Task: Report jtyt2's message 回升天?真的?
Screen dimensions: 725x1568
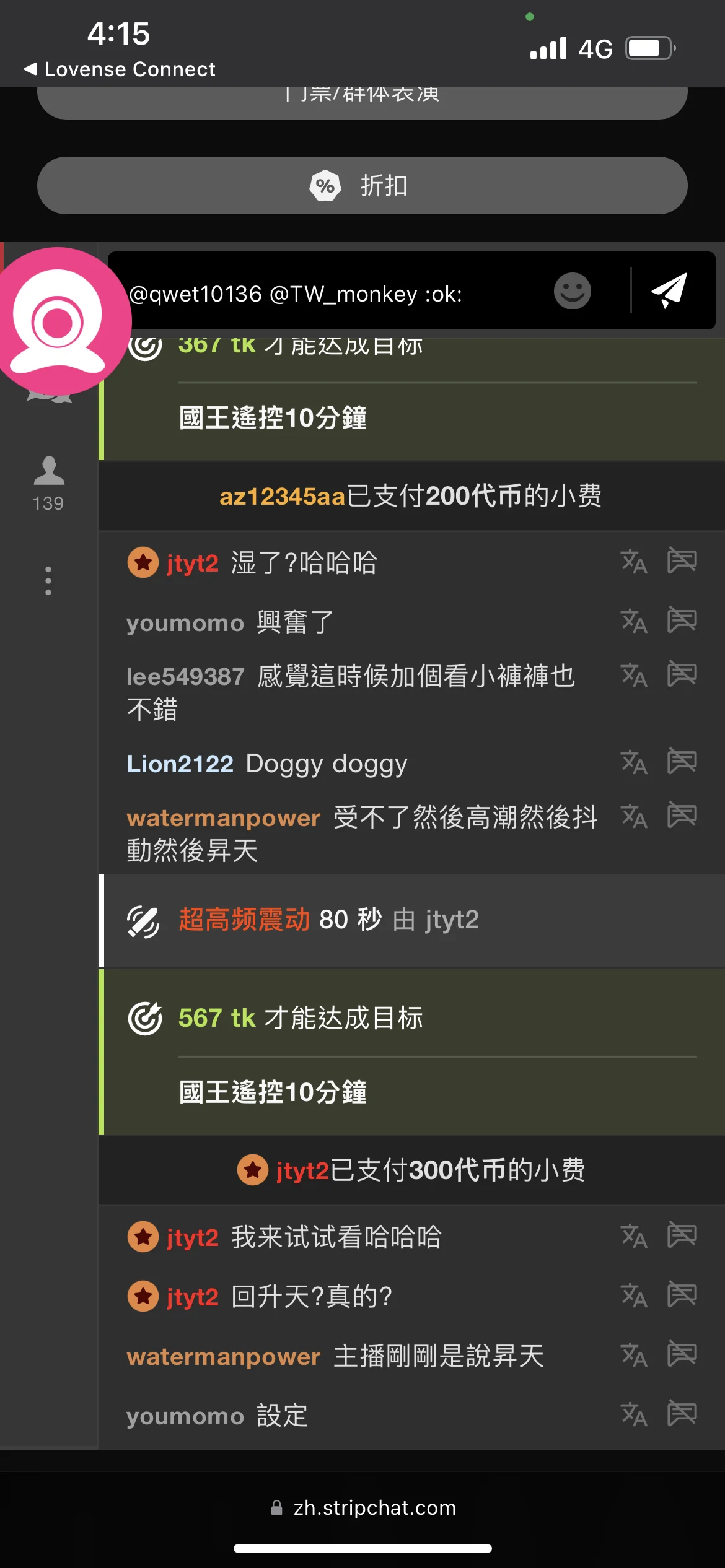Action: [682, 1296]
